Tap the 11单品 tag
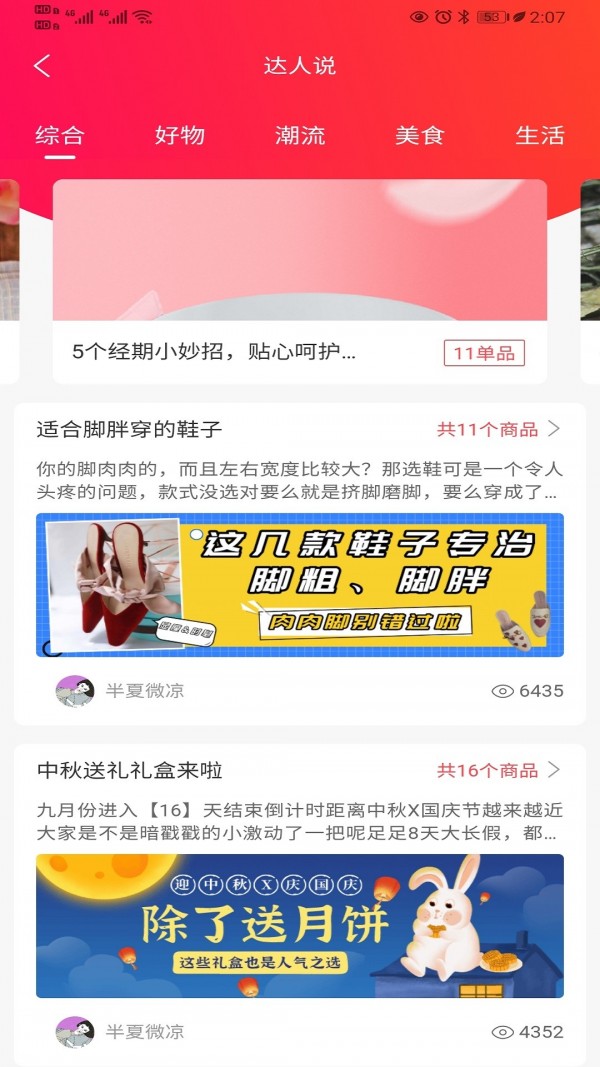600x1067 pixels. (x=484, y=353)
